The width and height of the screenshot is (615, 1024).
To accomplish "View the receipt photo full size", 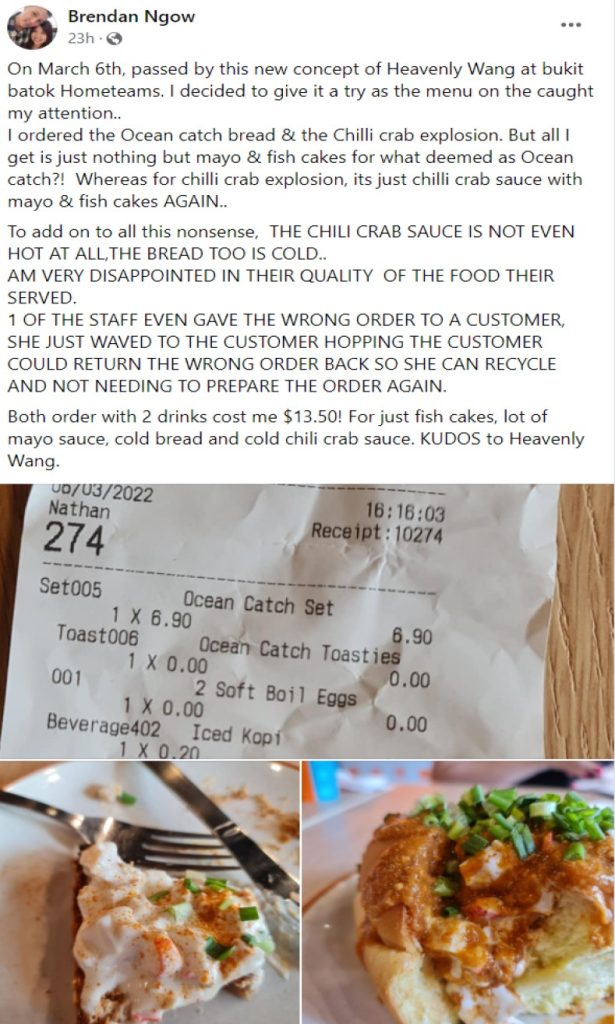I will pos(307,620).
